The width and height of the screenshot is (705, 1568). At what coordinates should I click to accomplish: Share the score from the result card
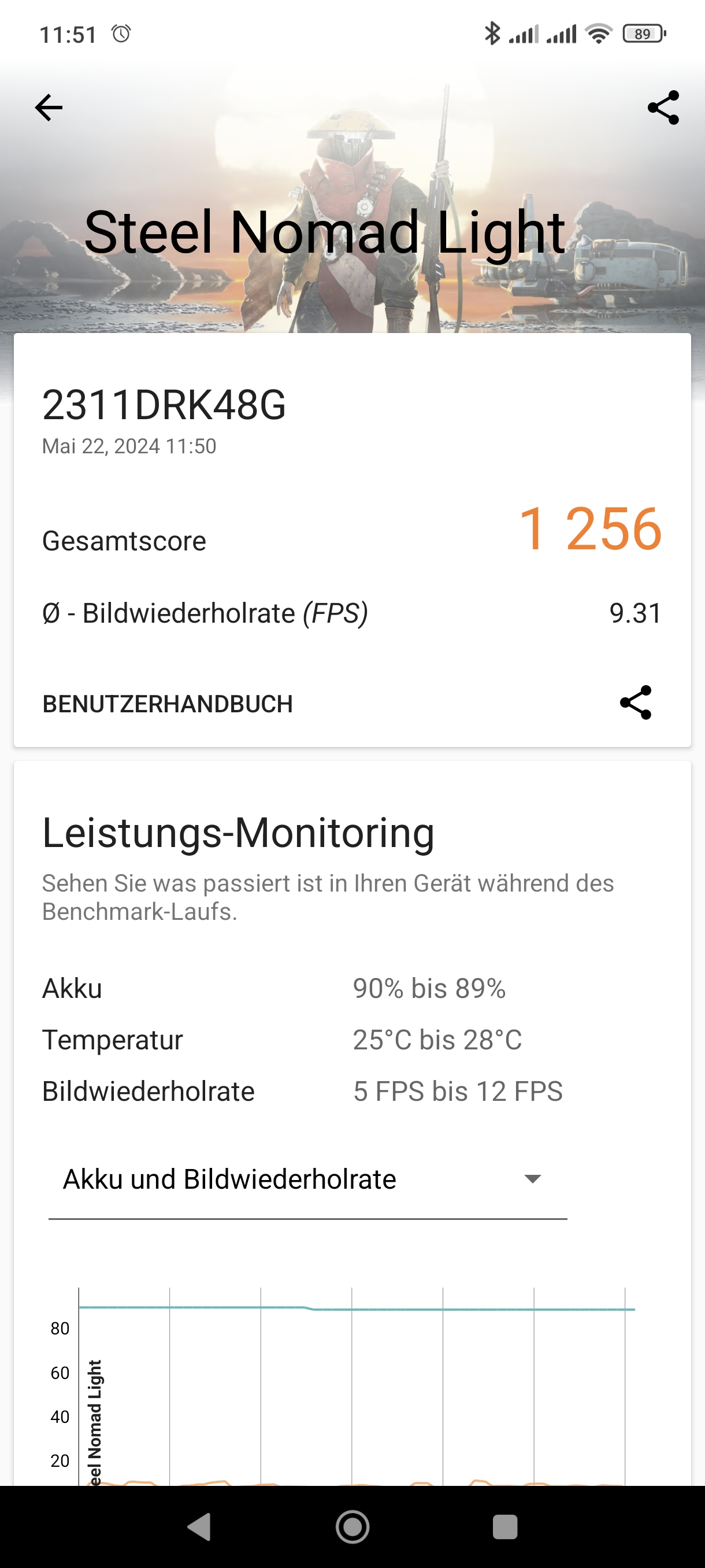(636, 703)
